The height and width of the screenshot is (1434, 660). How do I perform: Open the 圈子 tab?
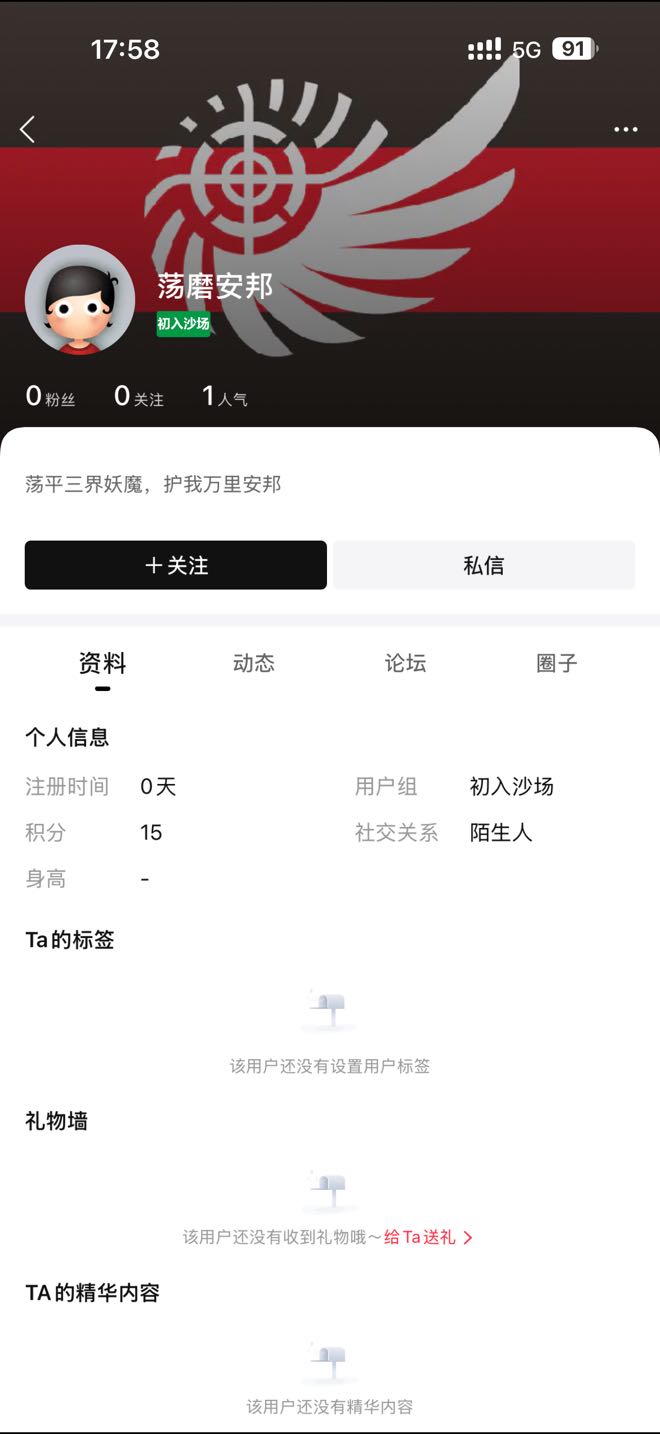coord(557,663)
